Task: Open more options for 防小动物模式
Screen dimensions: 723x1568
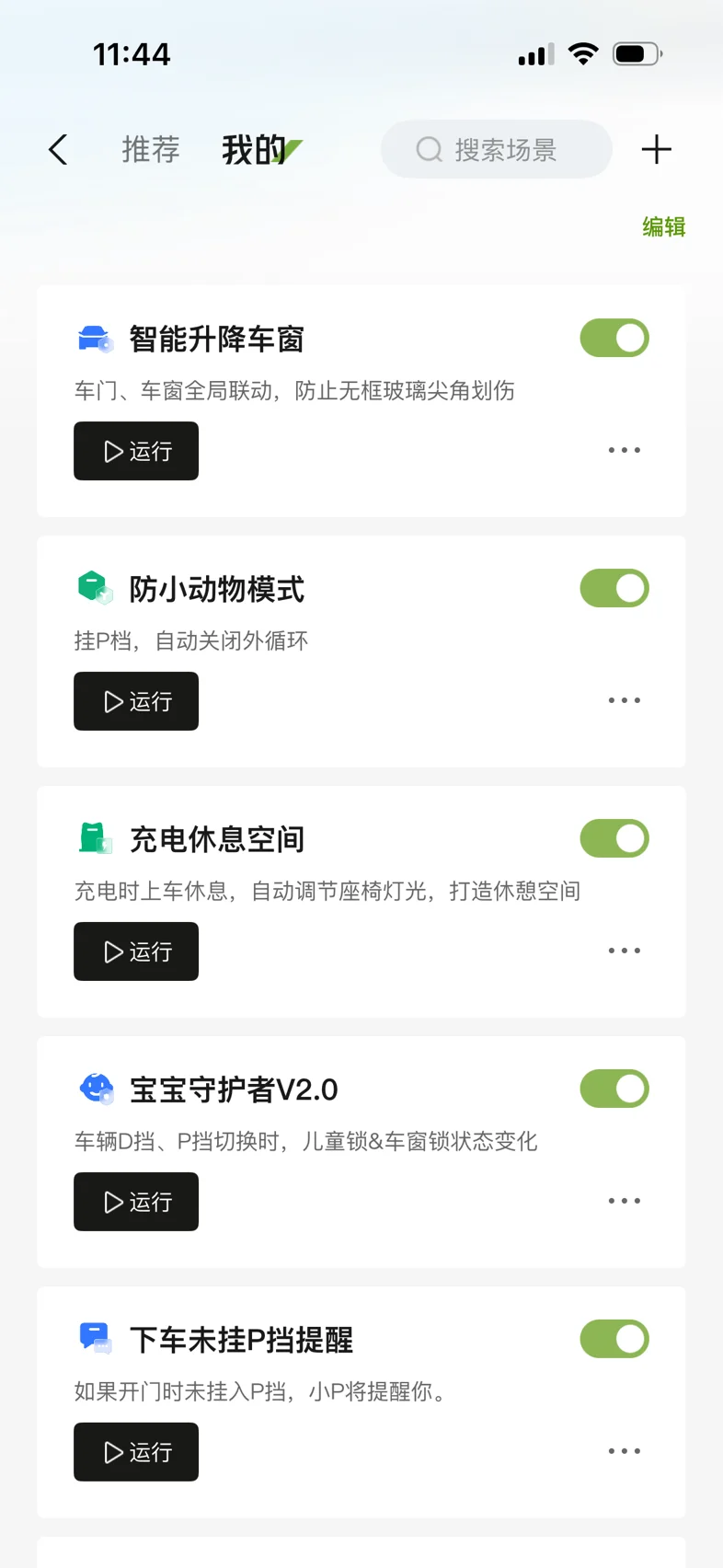Action: click(624, 700)
